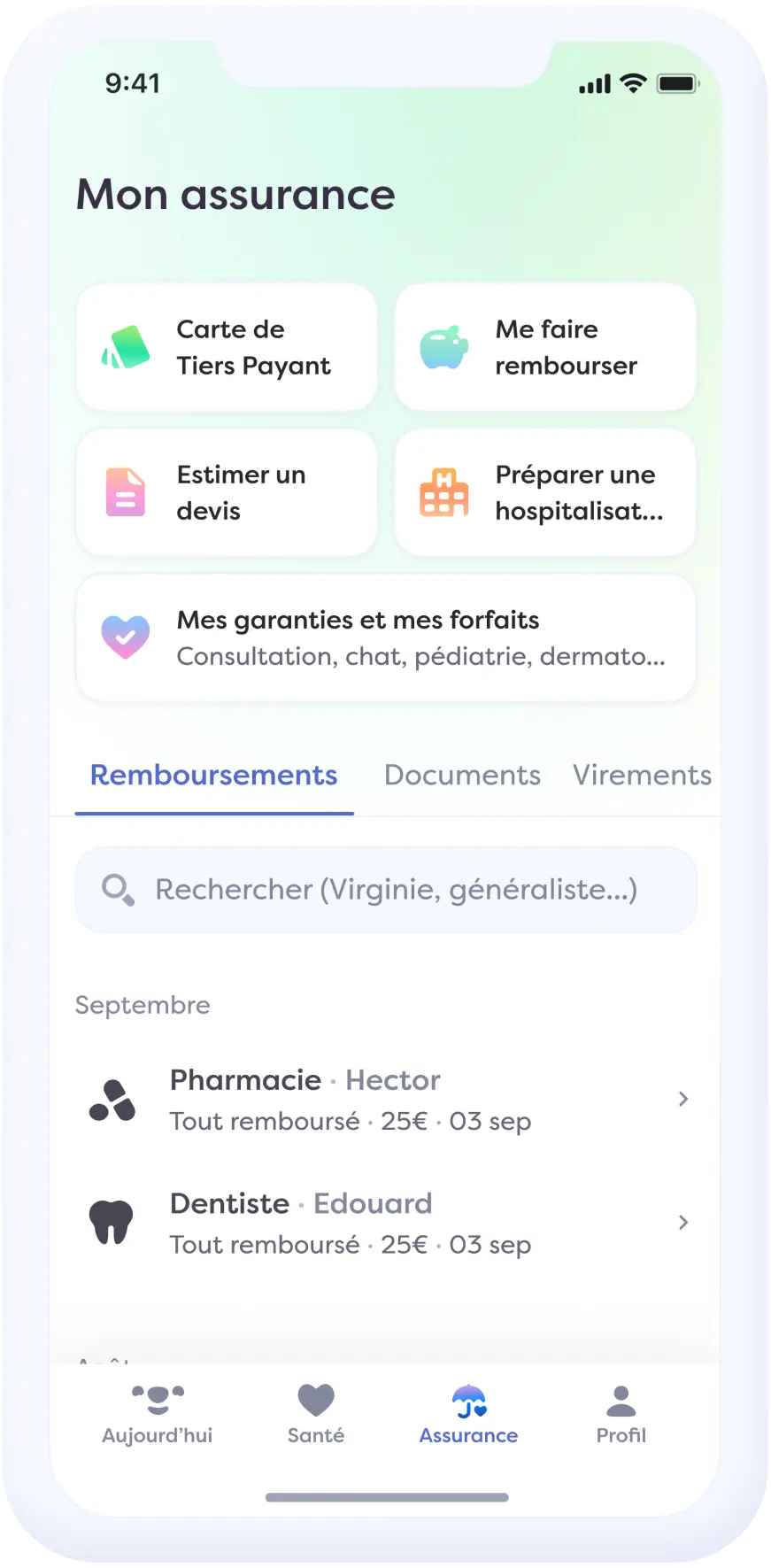Click the Assurance umbrella icon
771x1568 pixels.
467,1401
